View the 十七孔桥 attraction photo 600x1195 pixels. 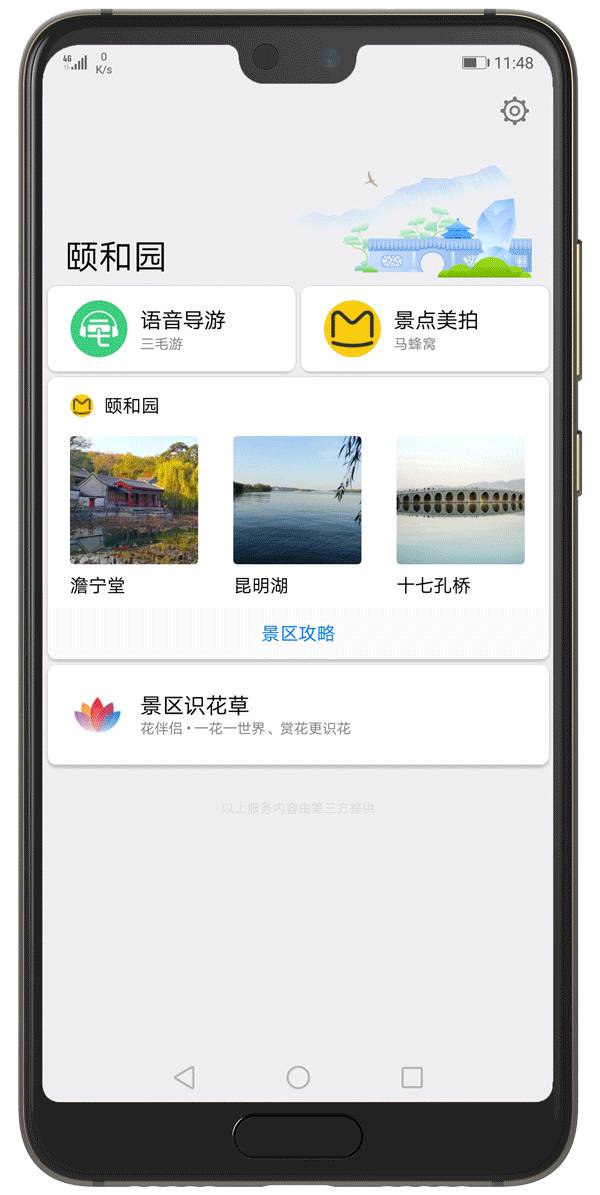point(460,500)
